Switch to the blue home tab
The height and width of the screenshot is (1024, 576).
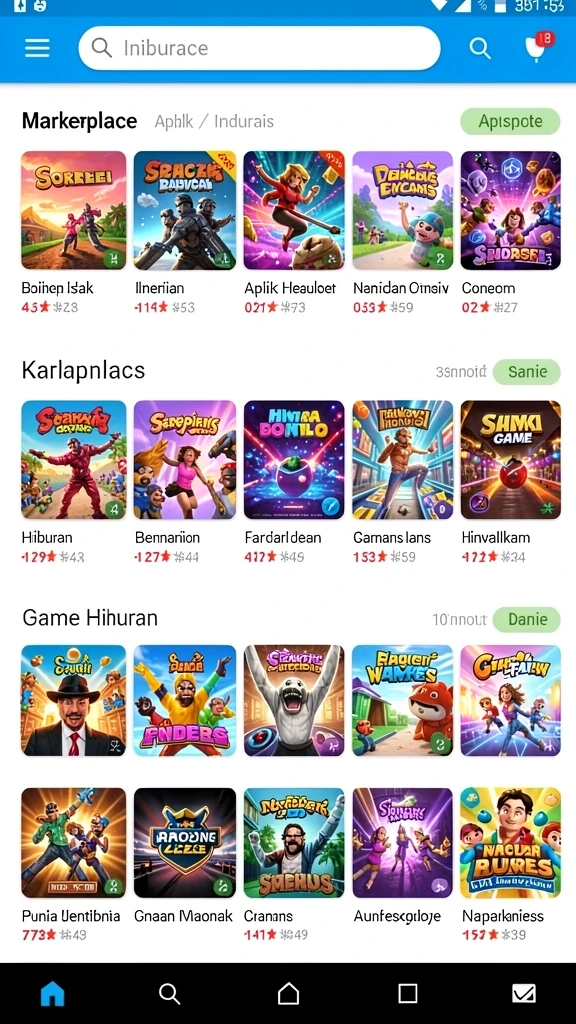52,993
